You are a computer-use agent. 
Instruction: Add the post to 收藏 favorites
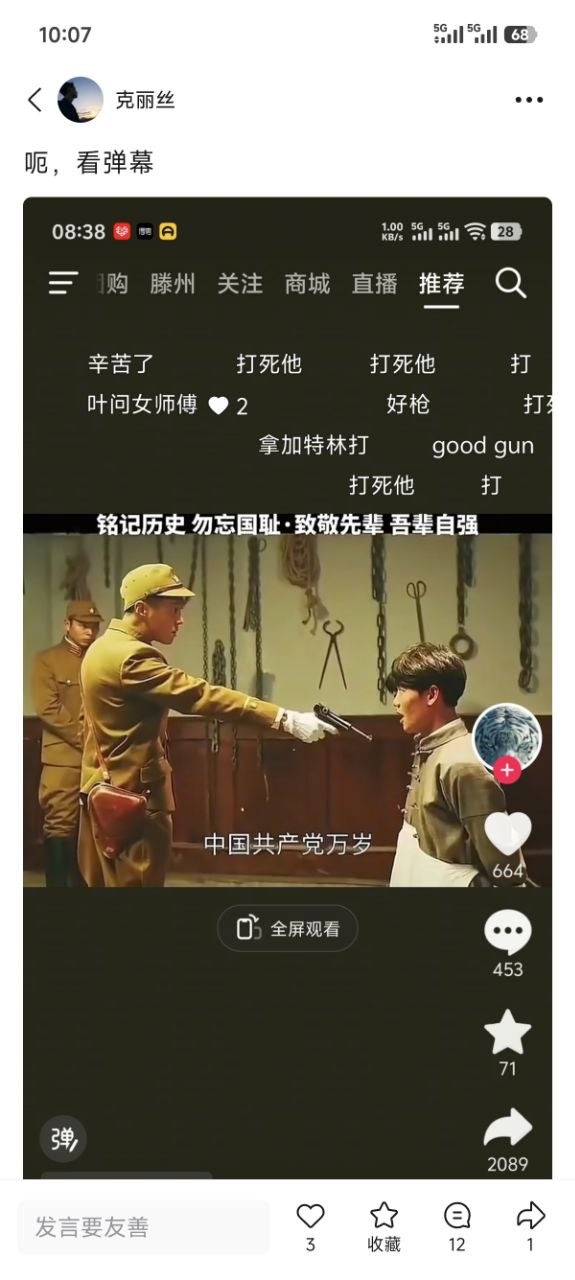coord(384,1227)
